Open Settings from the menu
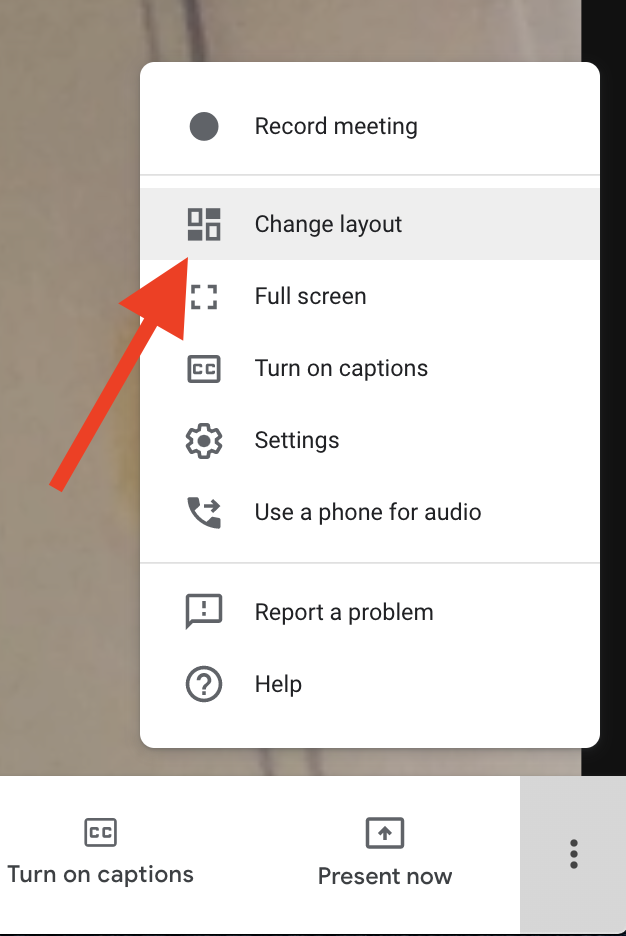This screenshot has height=936, width=626. point(297,440)
